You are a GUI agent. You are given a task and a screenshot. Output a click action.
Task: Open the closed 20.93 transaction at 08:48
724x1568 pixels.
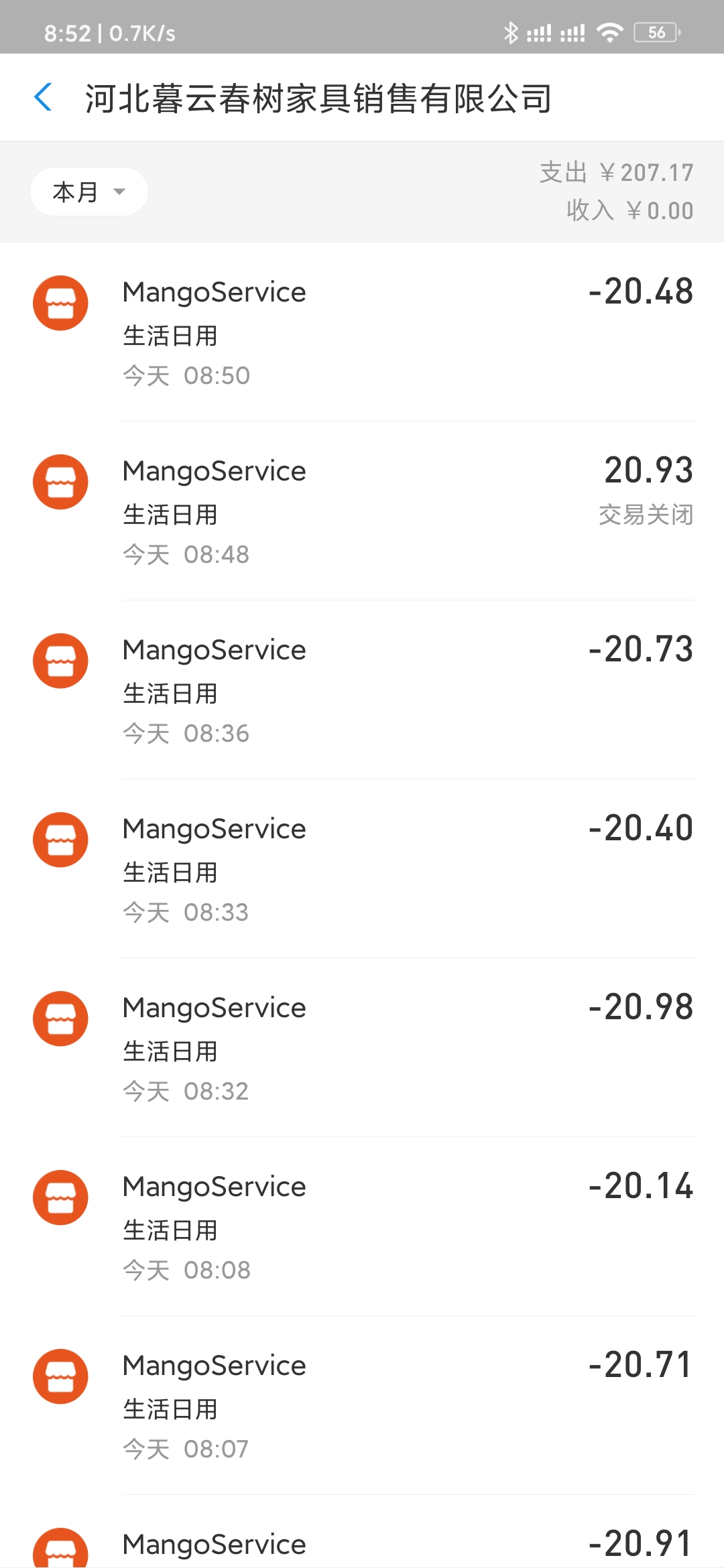(362, 511)
